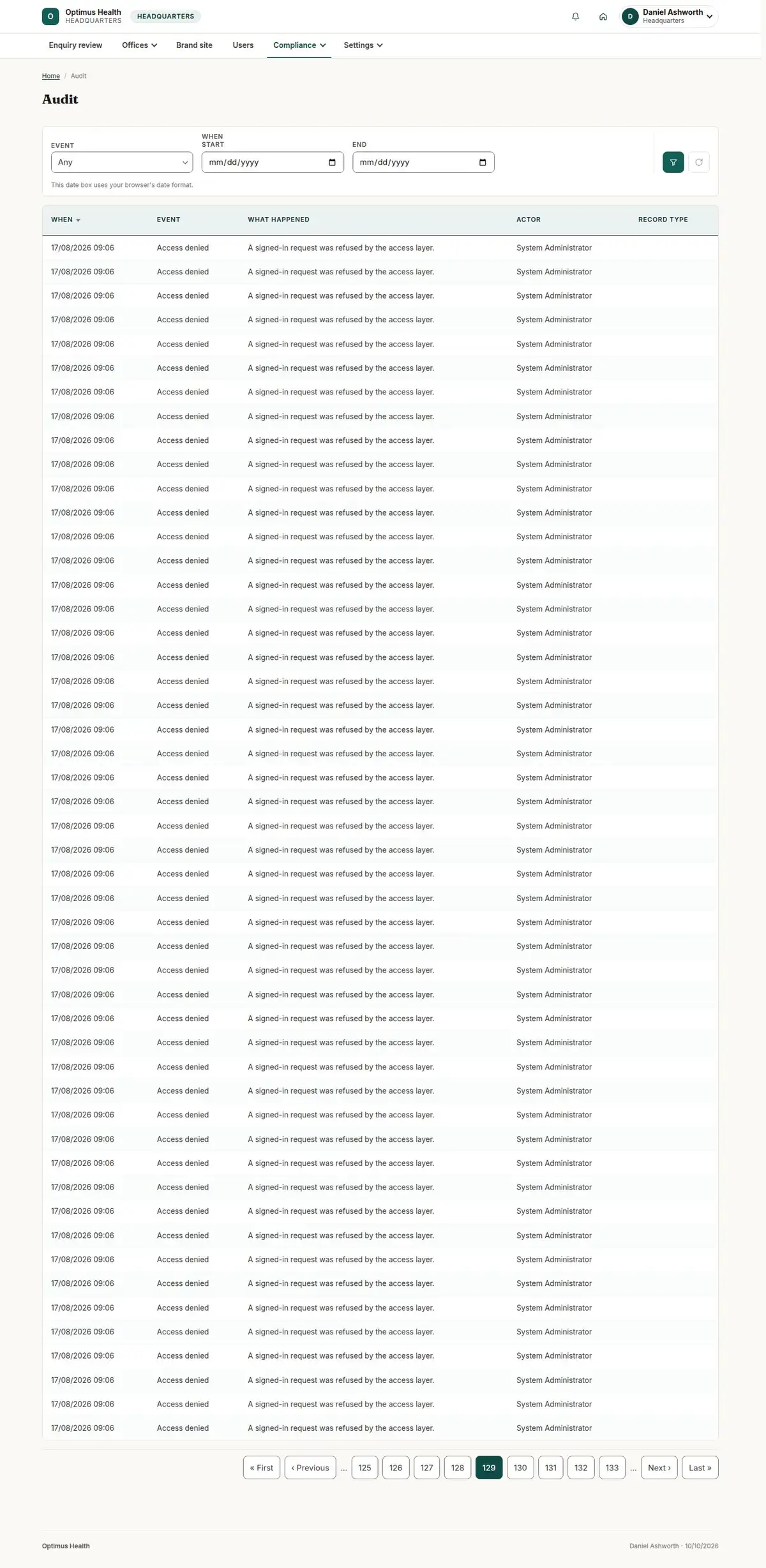Image resolution: width=766 pixels, height=1568 pixels.
Task: Open page 130
Action: 520,1467
